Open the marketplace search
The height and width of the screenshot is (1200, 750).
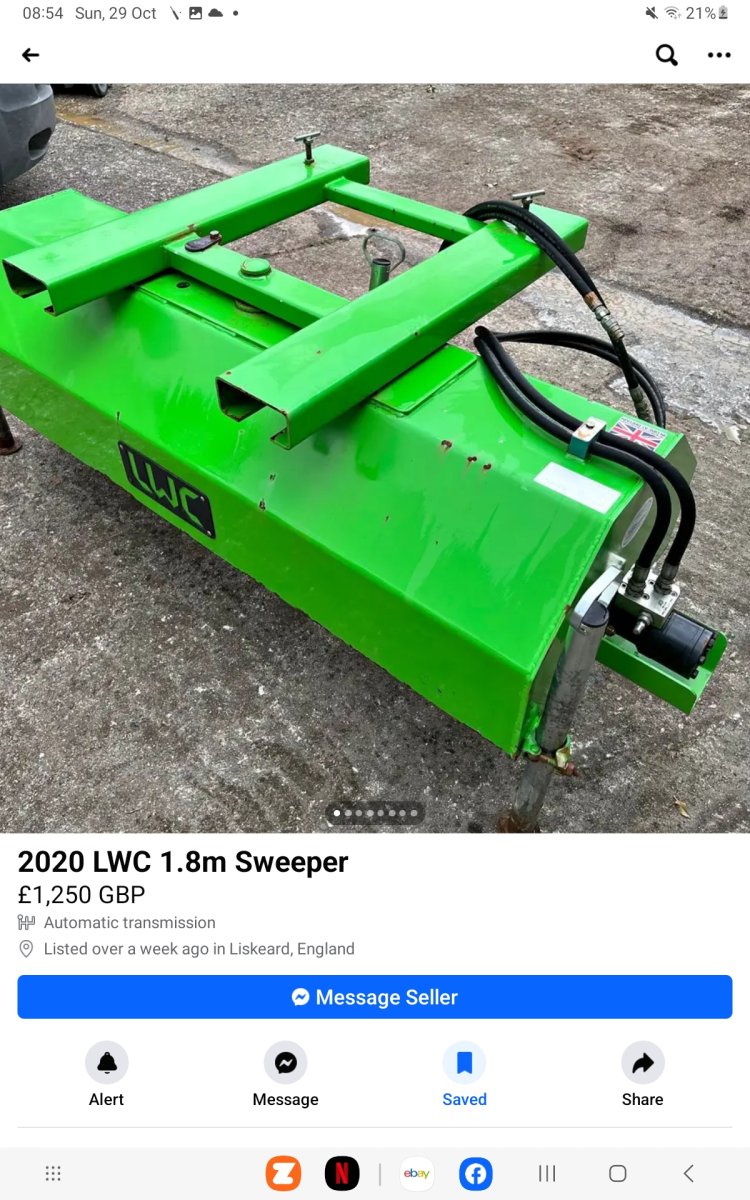coord(667,55)
